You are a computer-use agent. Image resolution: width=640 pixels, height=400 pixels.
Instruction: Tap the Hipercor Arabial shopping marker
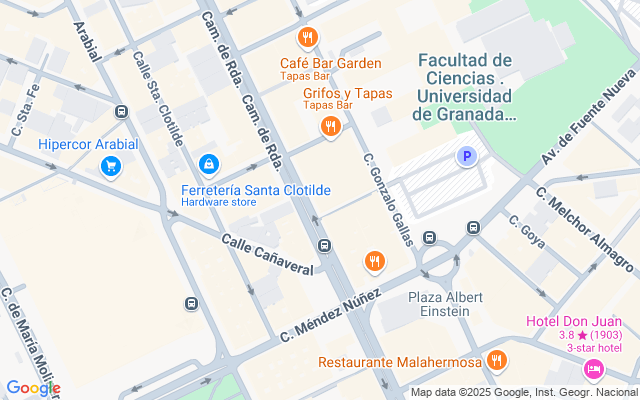111,166
